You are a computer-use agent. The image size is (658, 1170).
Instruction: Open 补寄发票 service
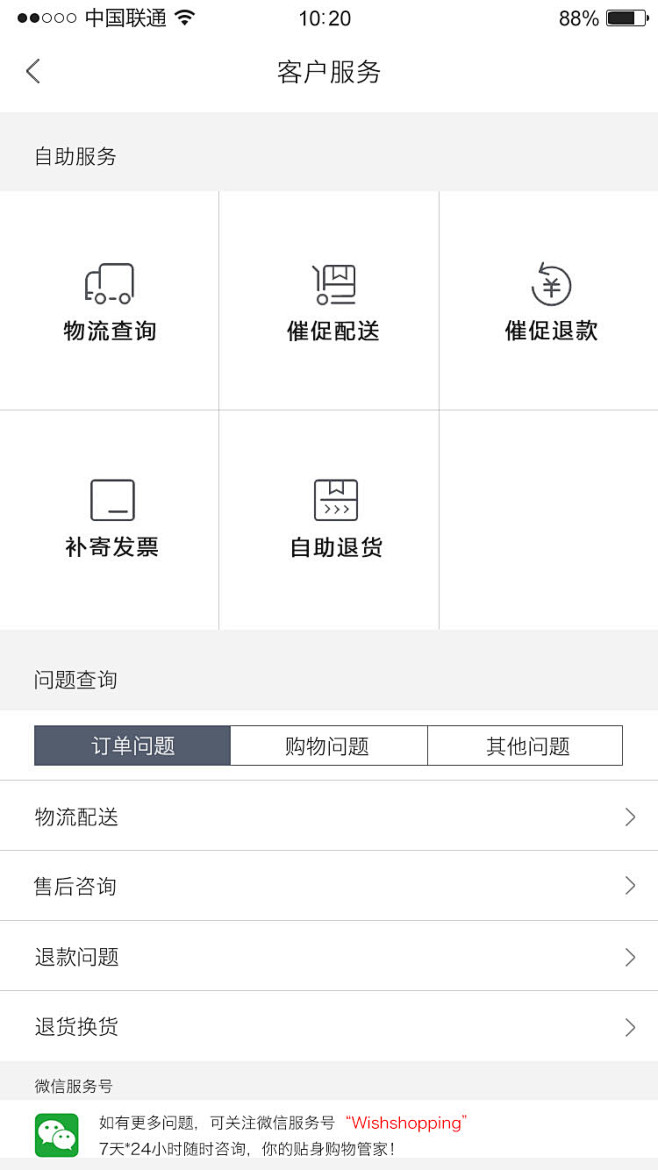click(111, 519)
